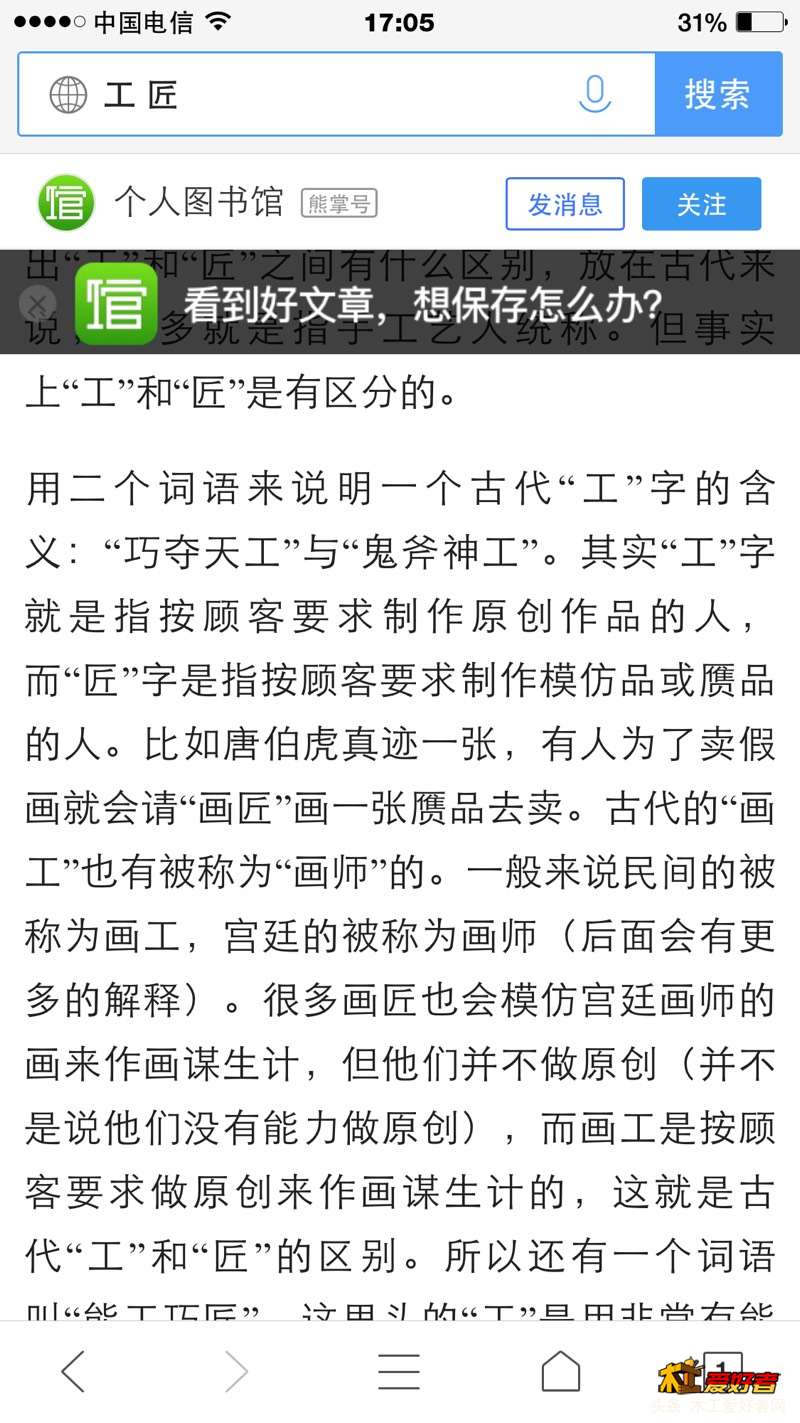The height and width of the screenshot is (1423, 800).
Task: Follow the account with 关注 button
Action: (701, 204)
